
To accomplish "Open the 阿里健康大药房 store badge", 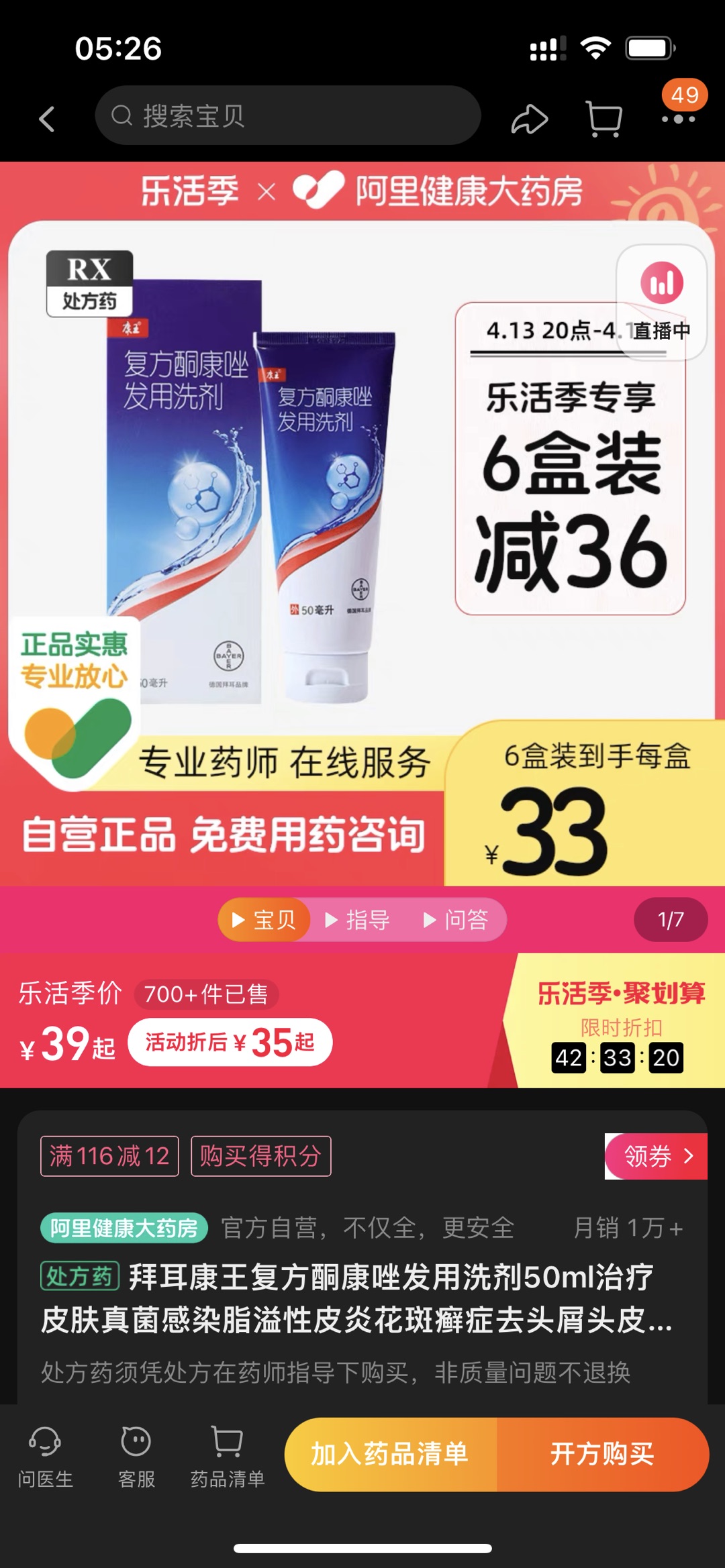I will click(124, 1229).
